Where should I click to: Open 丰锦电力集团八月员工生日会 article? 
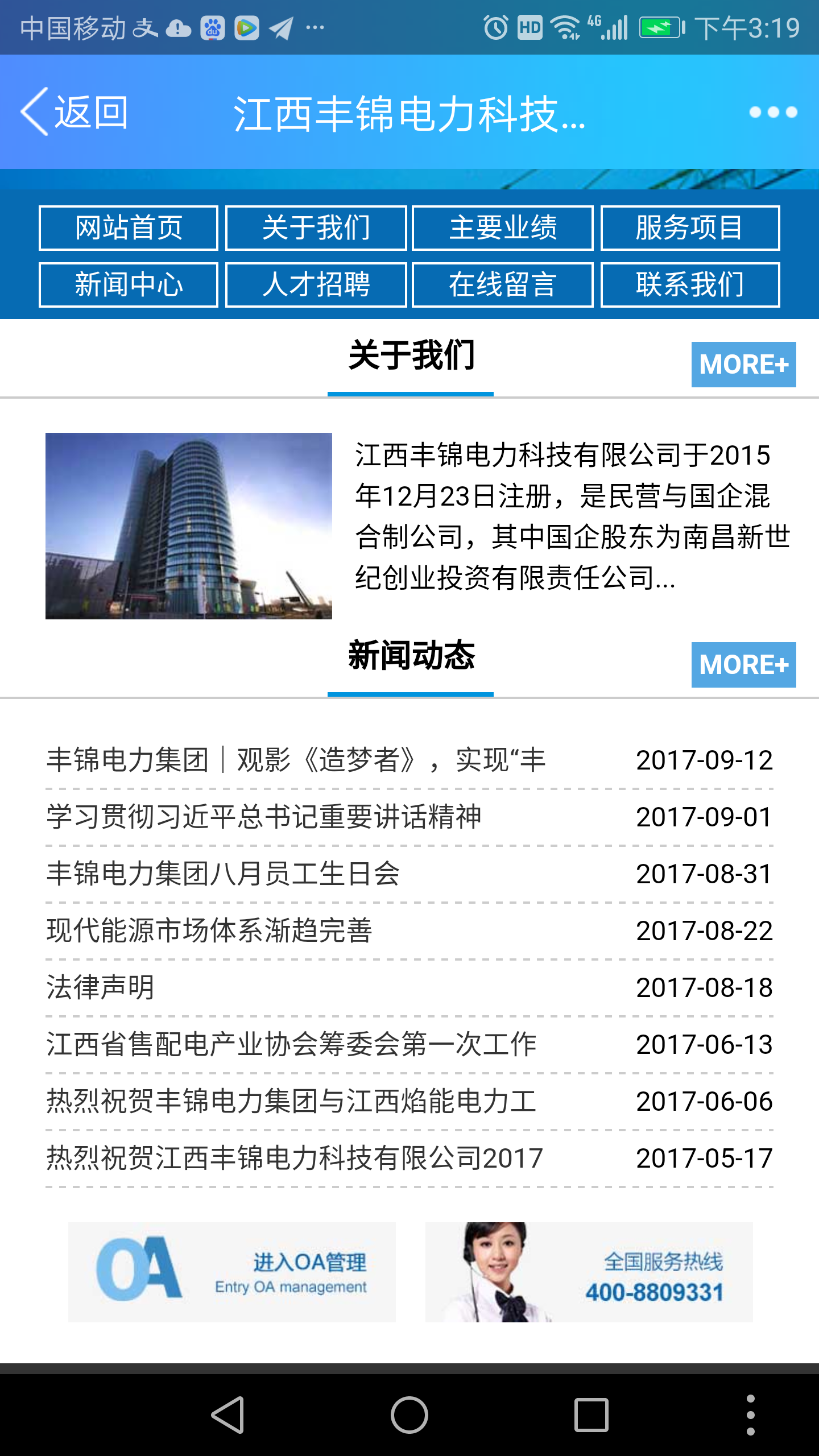[223, 874]
